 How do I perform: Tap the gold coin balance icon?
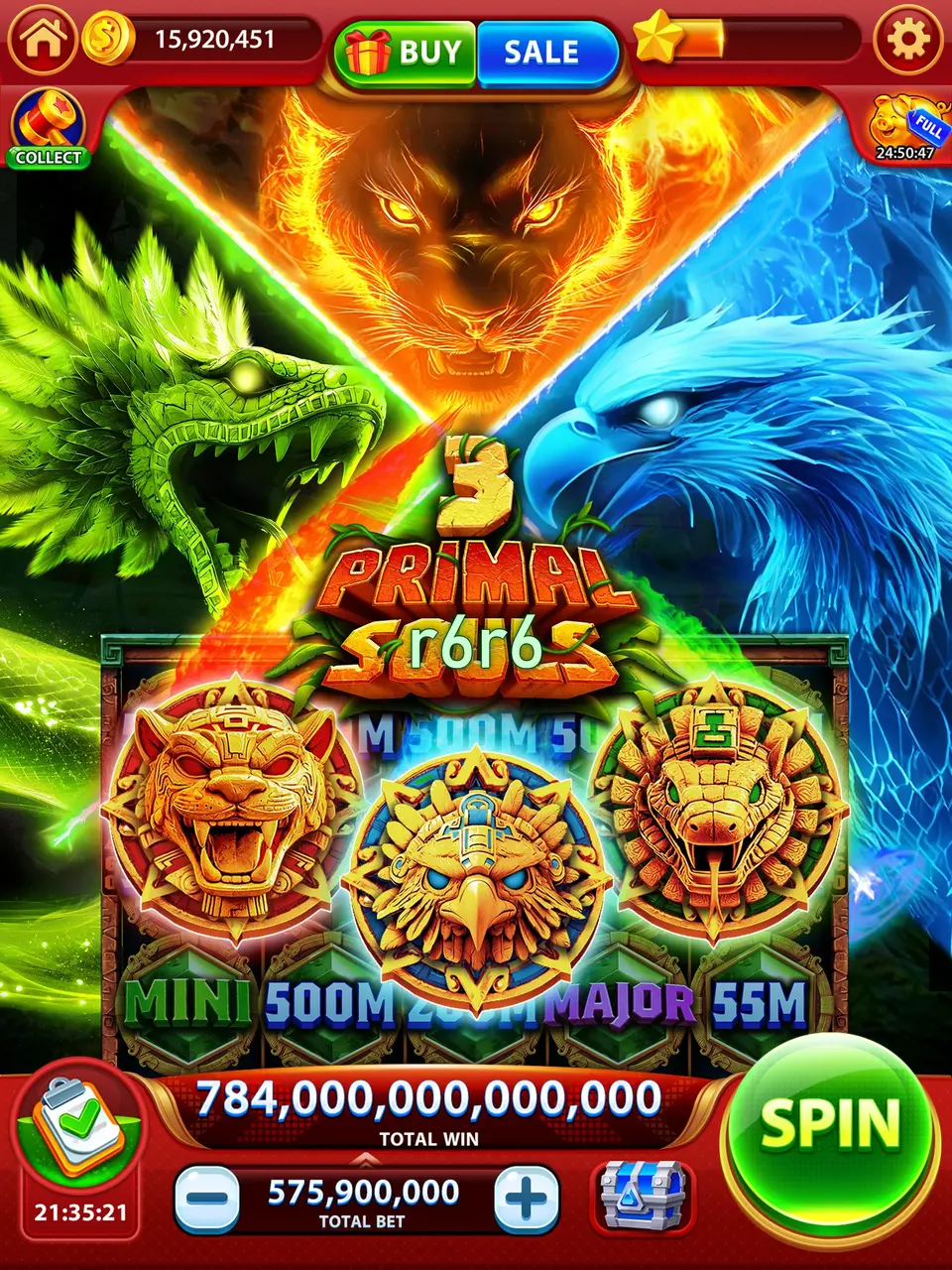coord(108,41)
